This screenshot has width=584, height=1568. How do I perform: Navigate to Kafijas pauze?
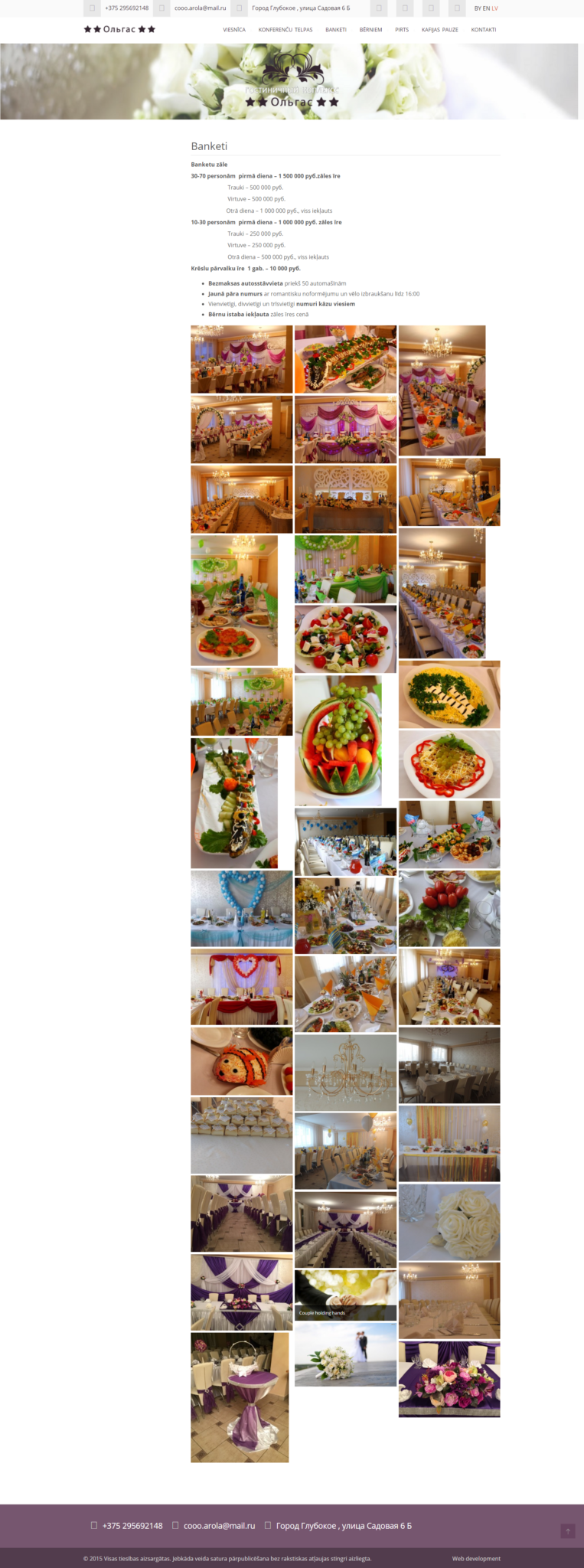click(439, 30)
